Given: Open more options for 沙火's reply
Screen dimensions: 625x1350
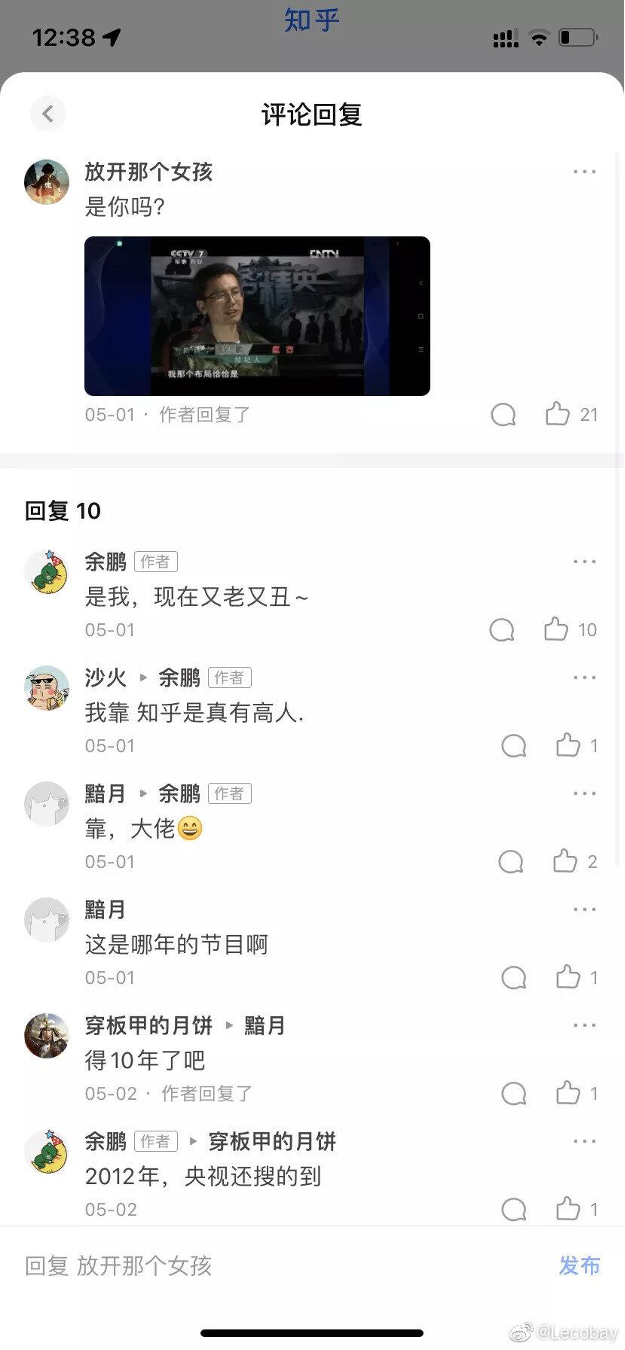Looking at the screenshot, I should 585,678.
